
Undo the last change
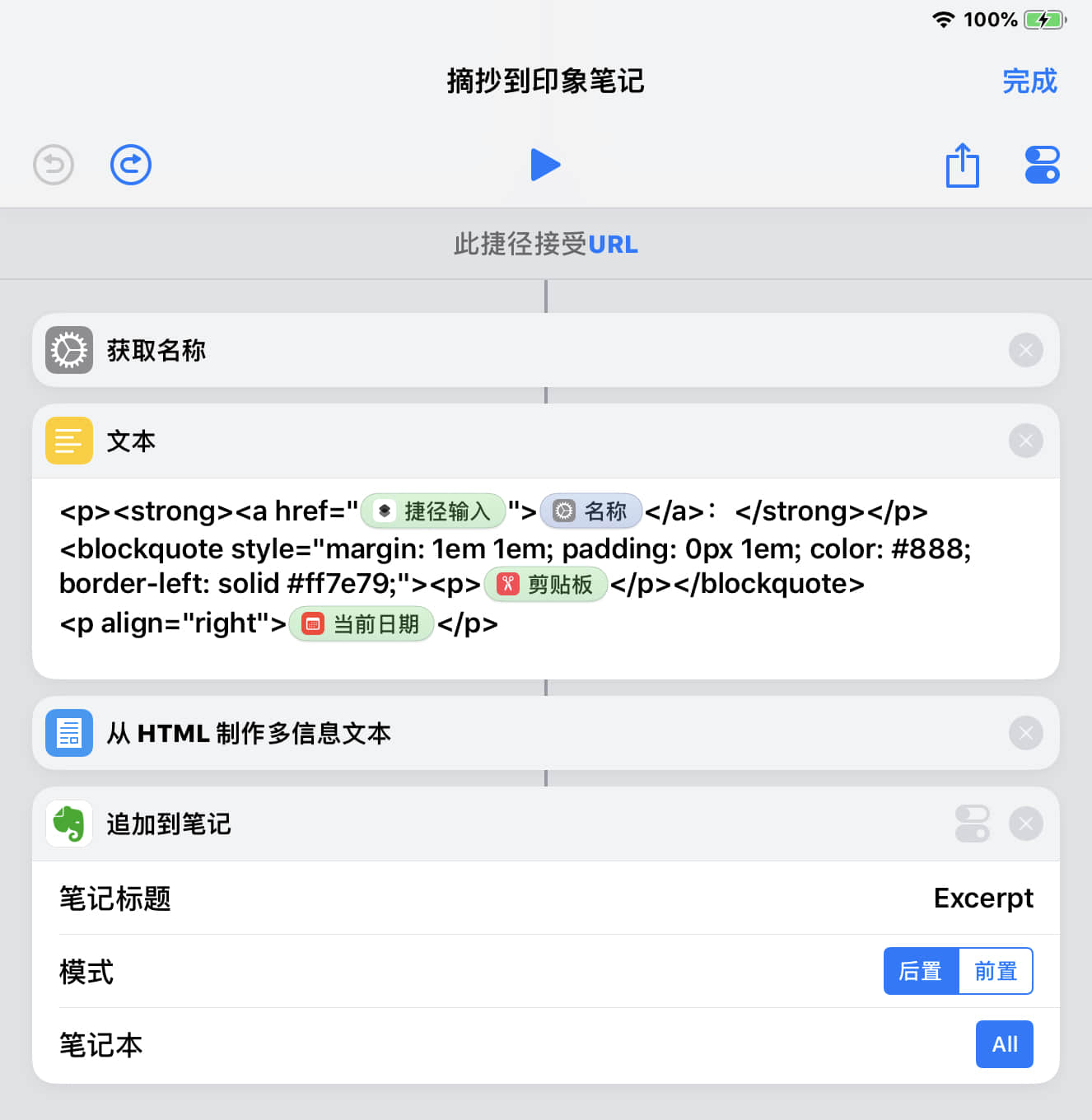[x=54, y=165]
